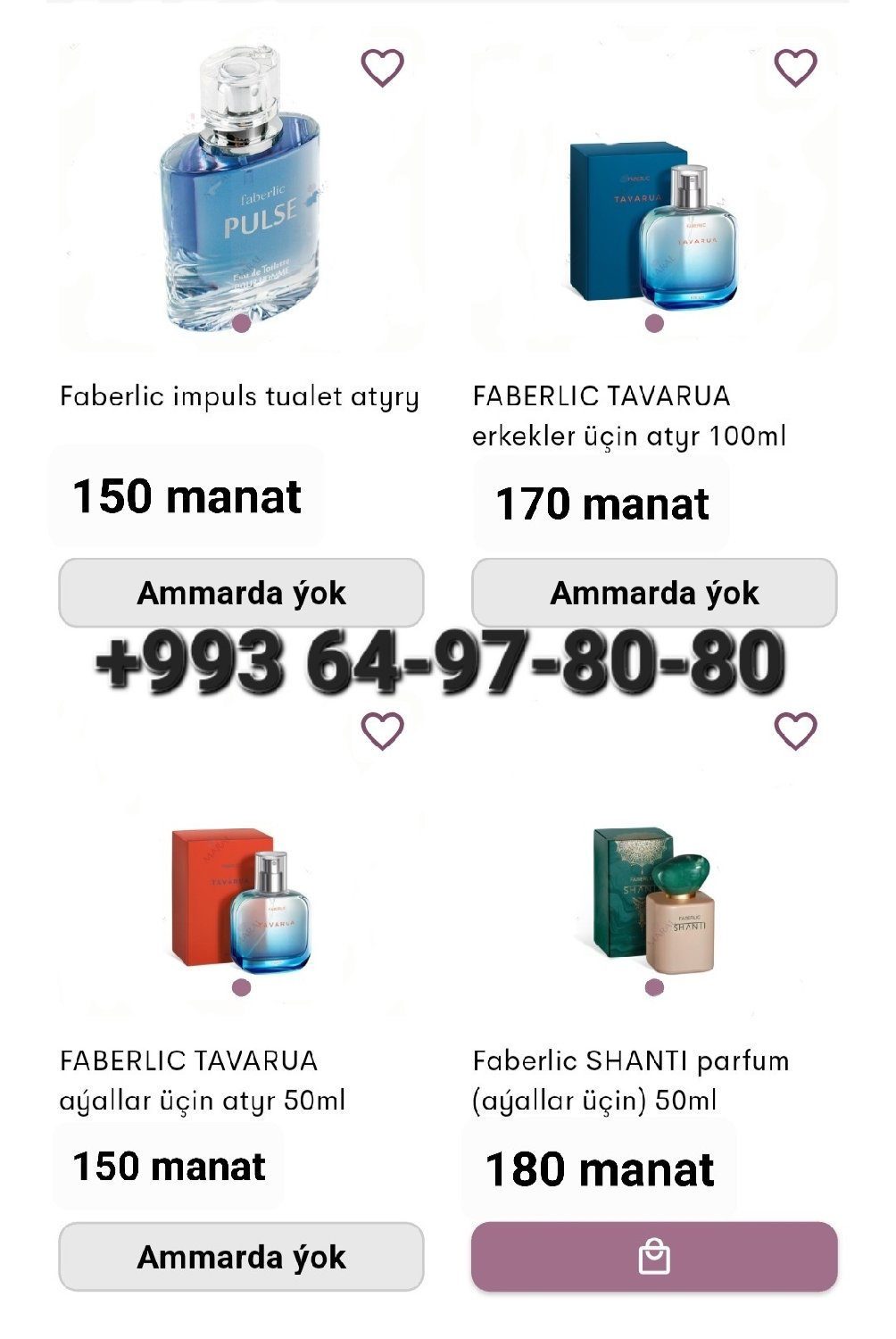Viewport: 896px width, 1339px height.
Task: Open the Faberlic PULSE product image
Action: 241,187
